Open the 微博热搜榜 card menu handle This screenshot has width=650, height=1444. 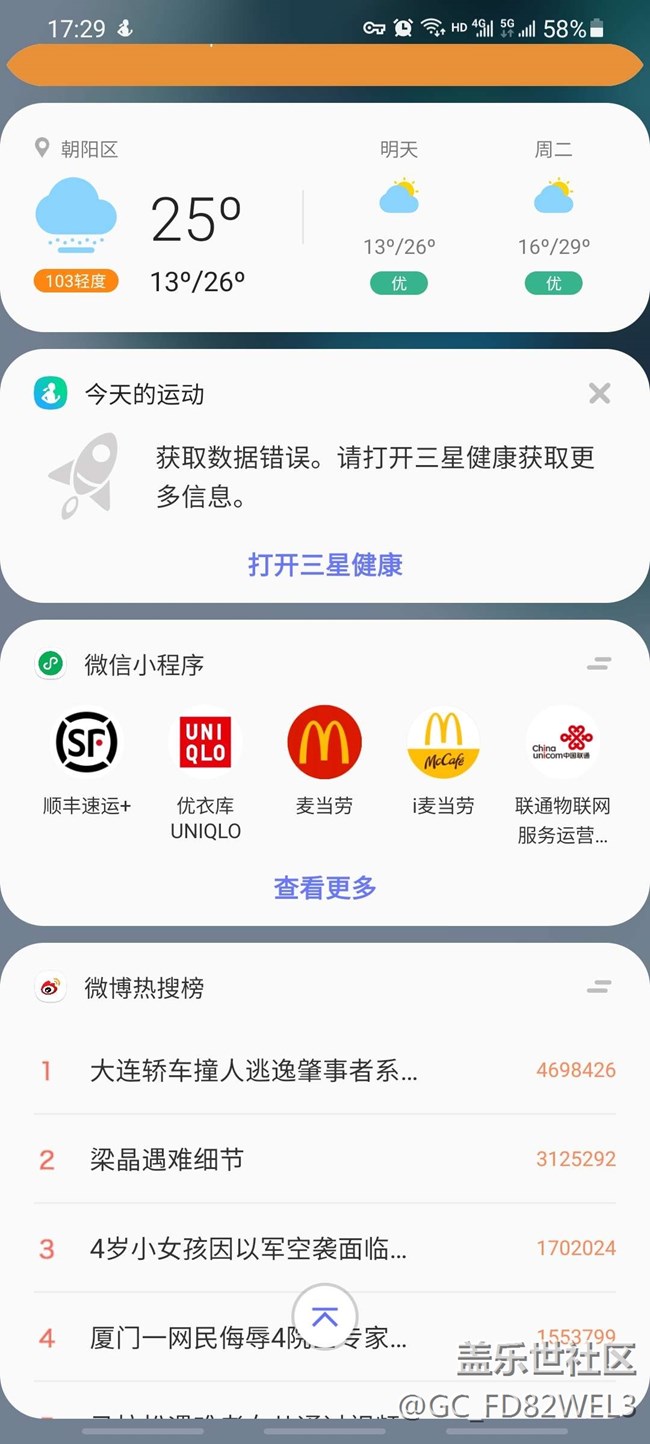click(599, 987)
